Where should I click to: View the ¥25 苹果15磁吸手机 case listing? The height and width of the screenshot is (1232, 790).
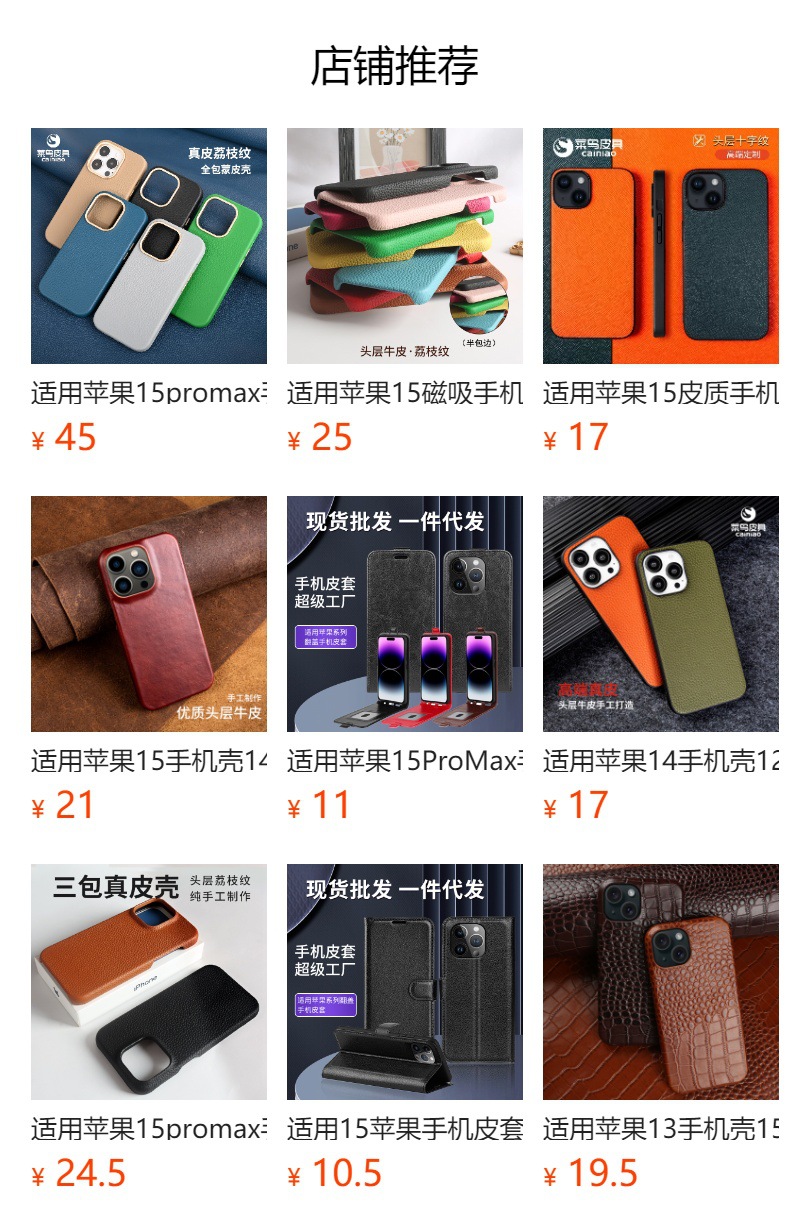point(405,246)
